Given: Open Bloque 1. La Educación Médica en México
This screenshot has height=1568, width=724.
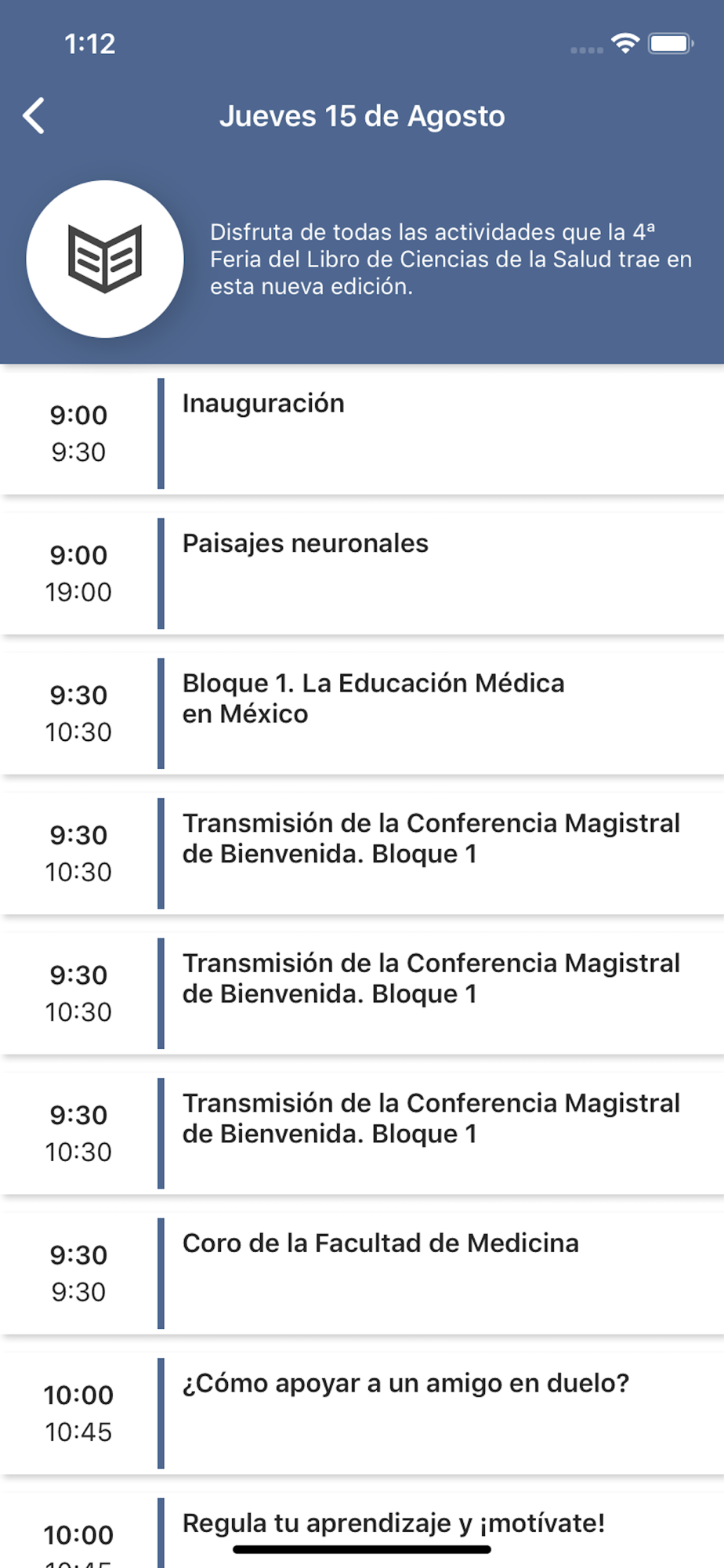Looking at the screenshot, I should [362, 713].
